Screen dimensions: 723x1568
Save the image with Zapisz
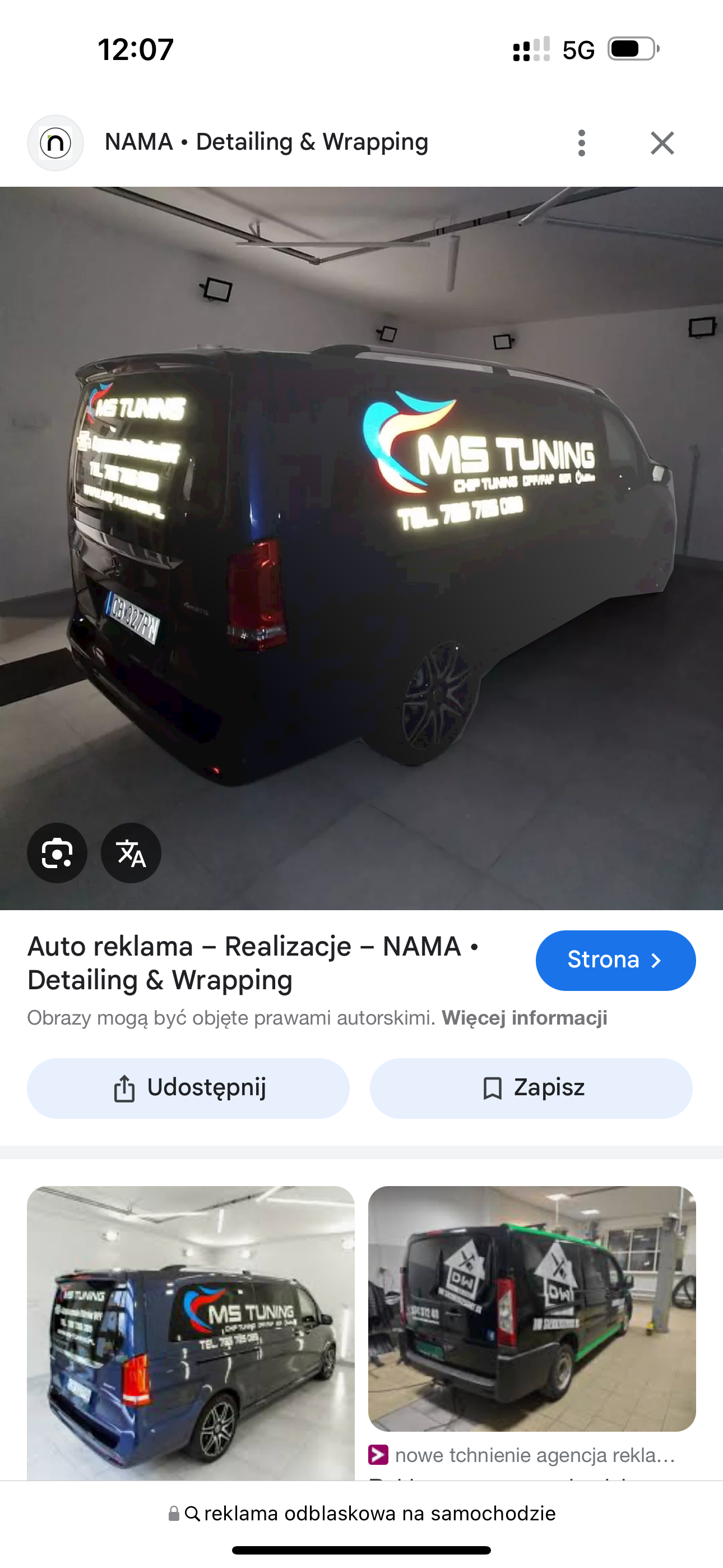click(x=531, y=1088)
